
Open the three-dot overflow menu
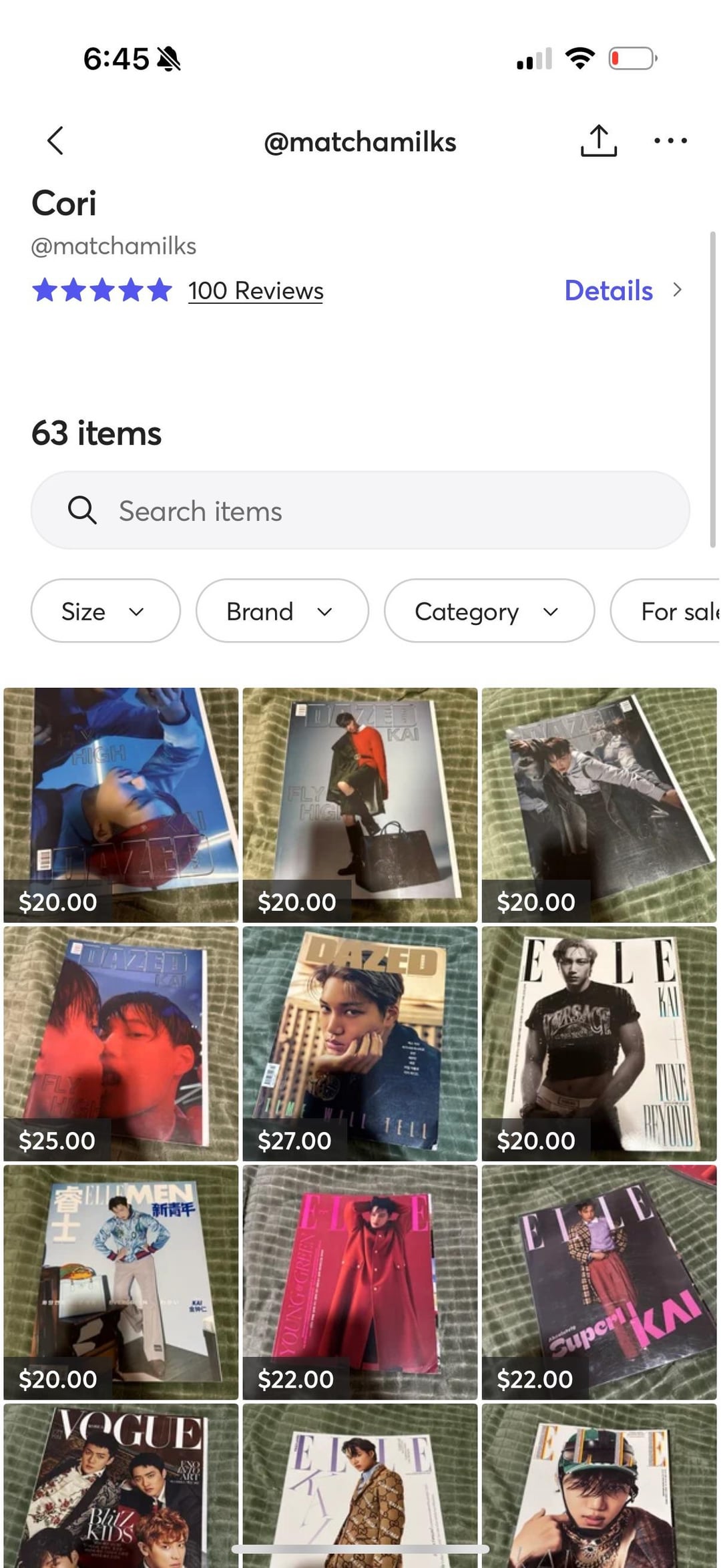[x=670, y=141]
